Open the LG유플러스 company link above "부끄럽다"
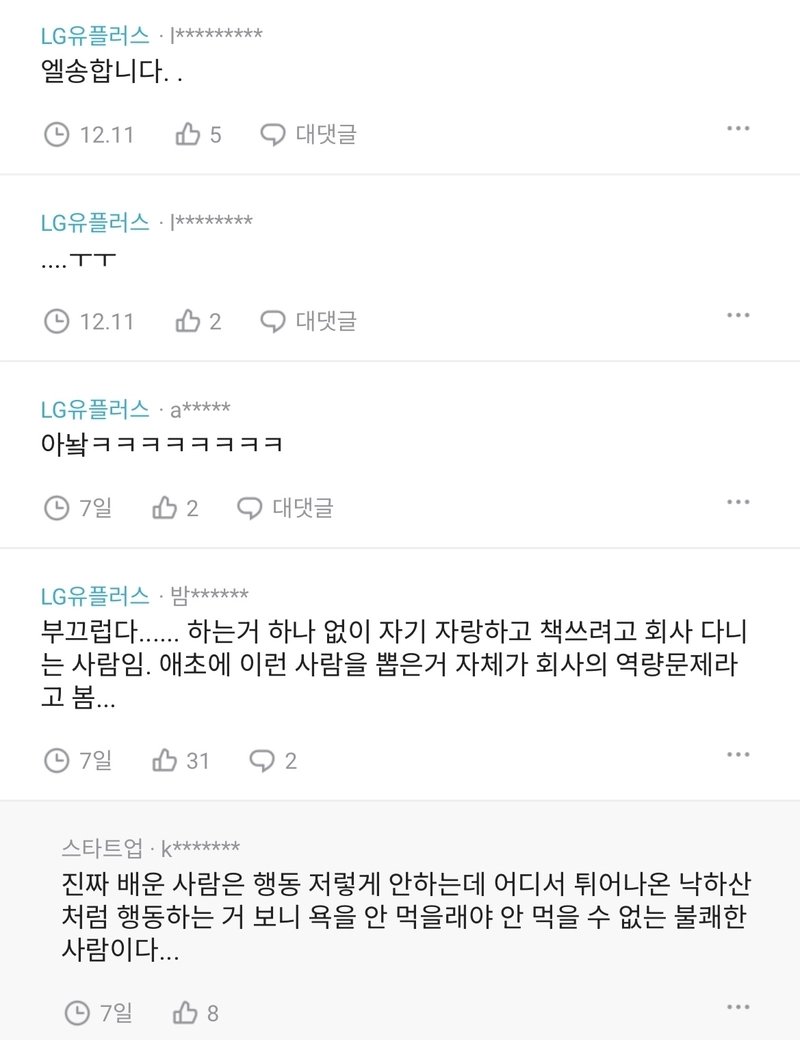Screen dimensions: 800x1040 click(95, 596)
